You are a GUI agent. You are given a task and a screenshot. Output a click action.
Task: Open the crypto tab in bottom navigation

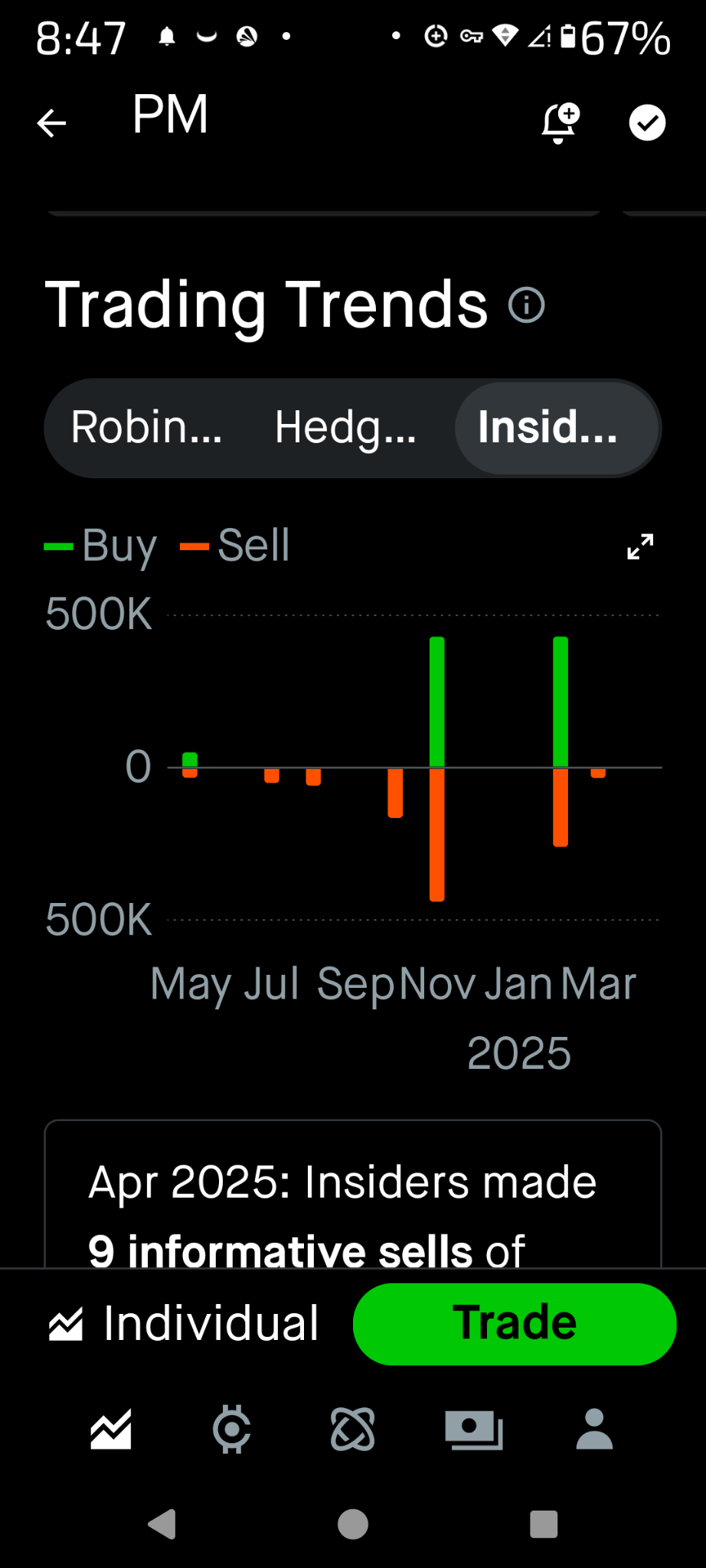coord(231,1429)
